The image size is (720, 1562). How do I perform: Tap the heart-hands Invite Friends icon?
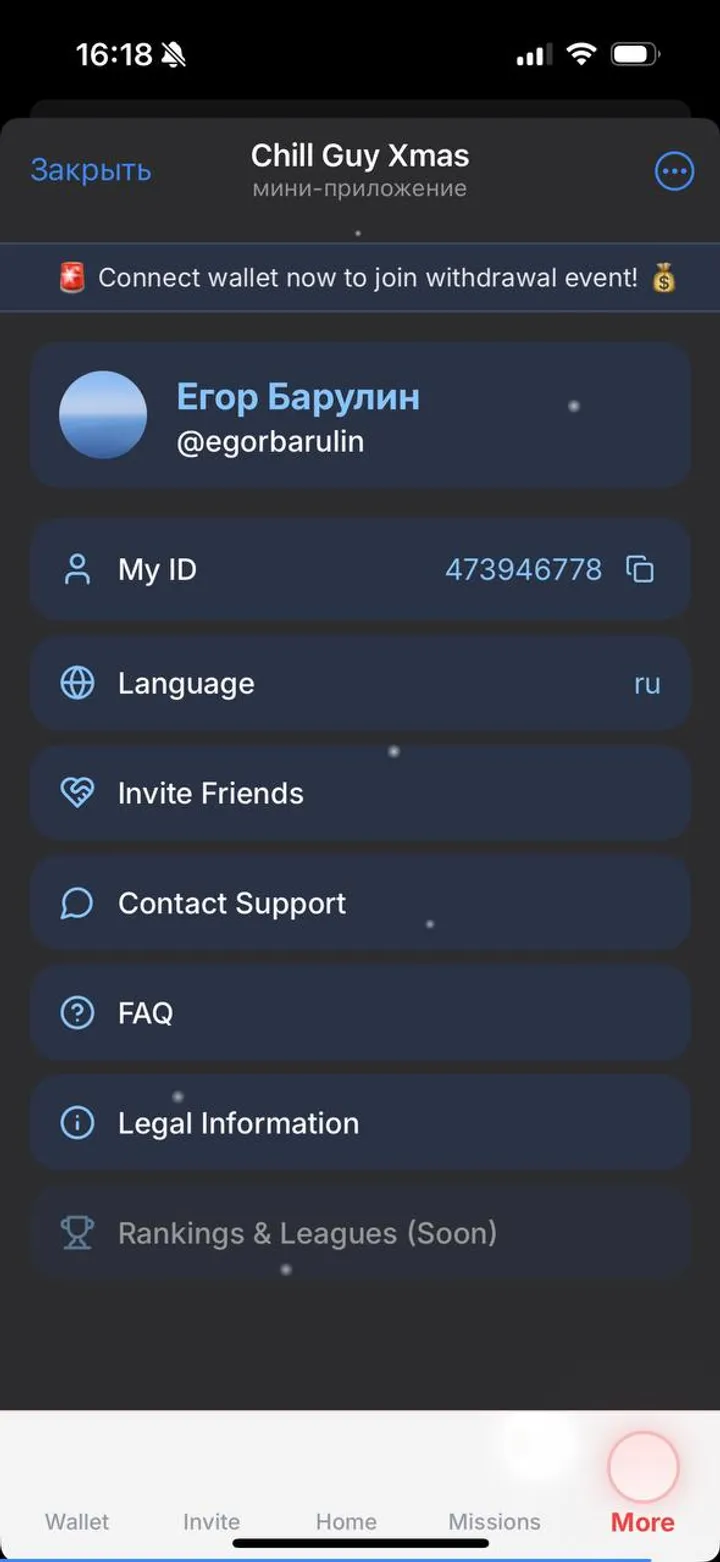coord(77,793)
